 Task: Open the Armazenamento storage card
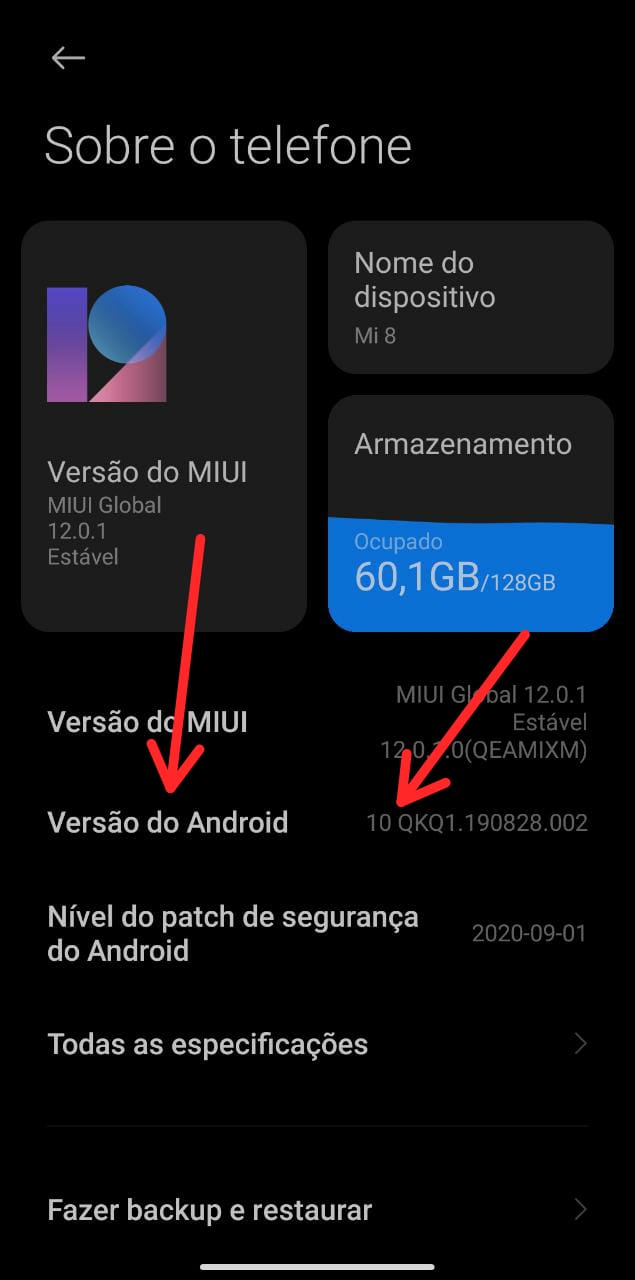pos(470,513)
